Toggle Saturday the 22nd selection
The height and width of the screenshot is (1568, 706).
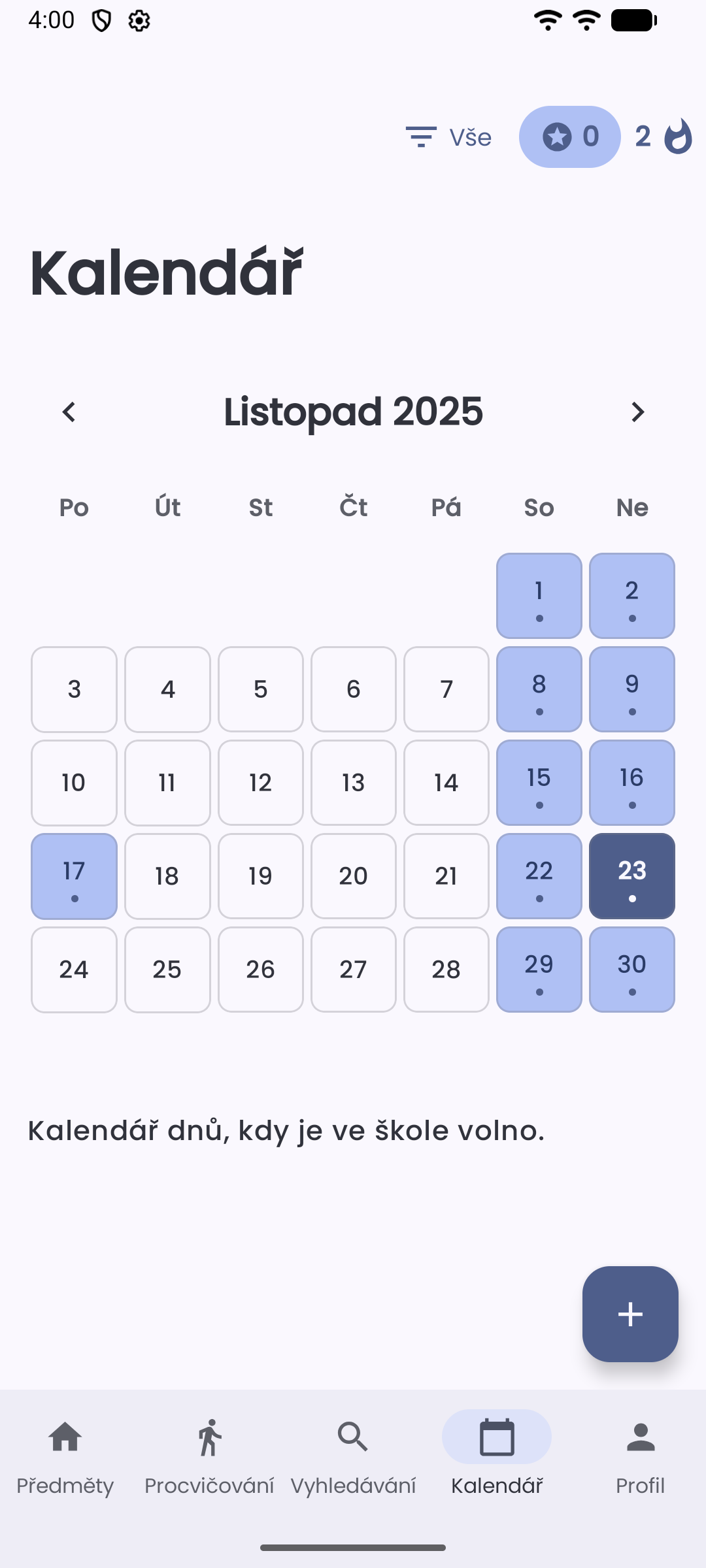pyautogui.click(x=539, y=876)
